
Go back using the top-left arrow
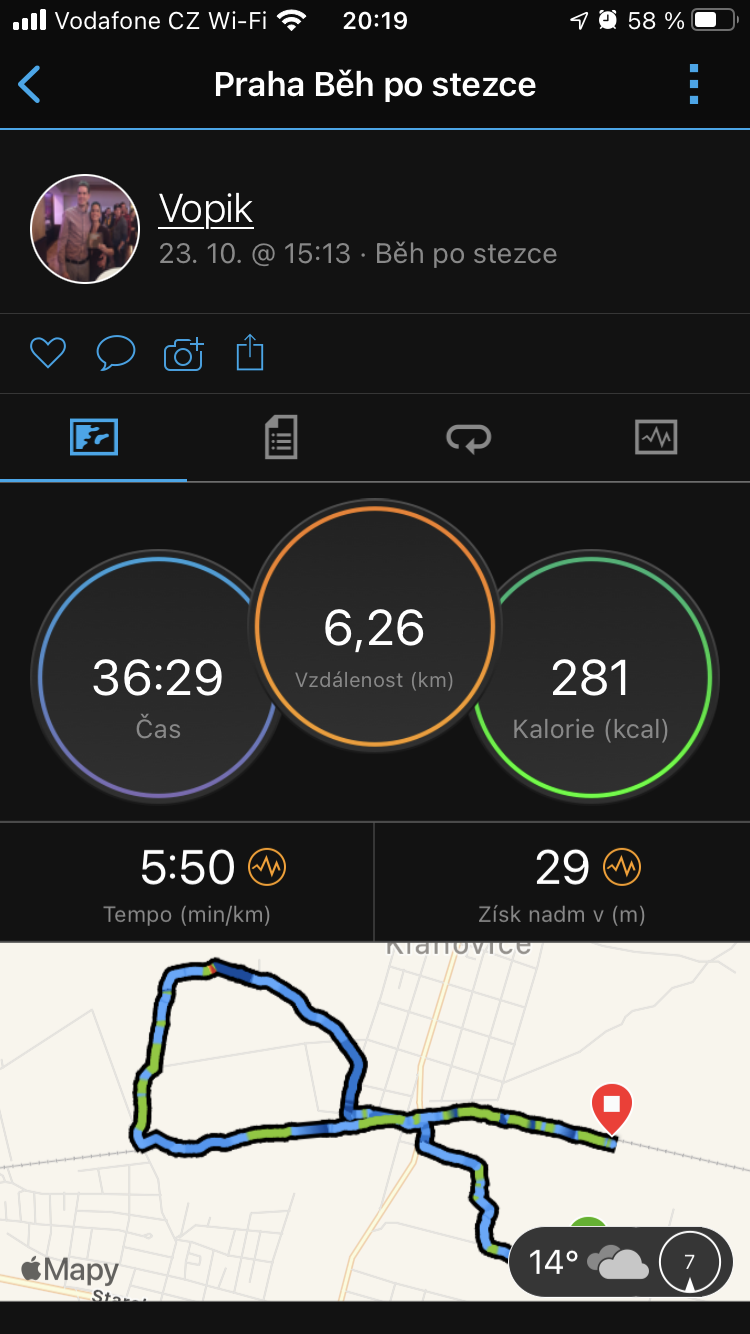click(x=30, y=85)
